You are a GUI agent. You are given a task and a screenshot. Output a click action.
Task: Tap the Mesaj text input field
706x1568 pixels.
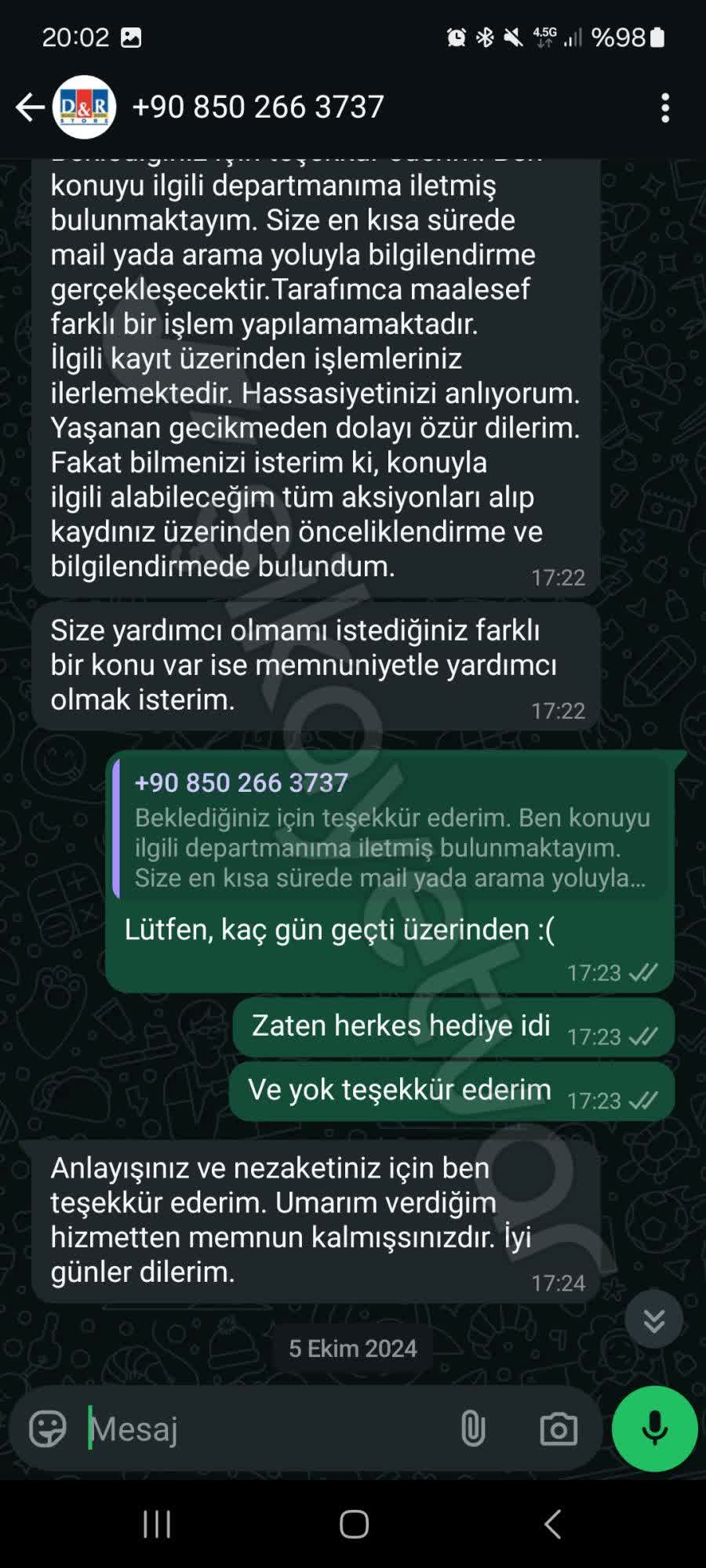(235, 1428)
